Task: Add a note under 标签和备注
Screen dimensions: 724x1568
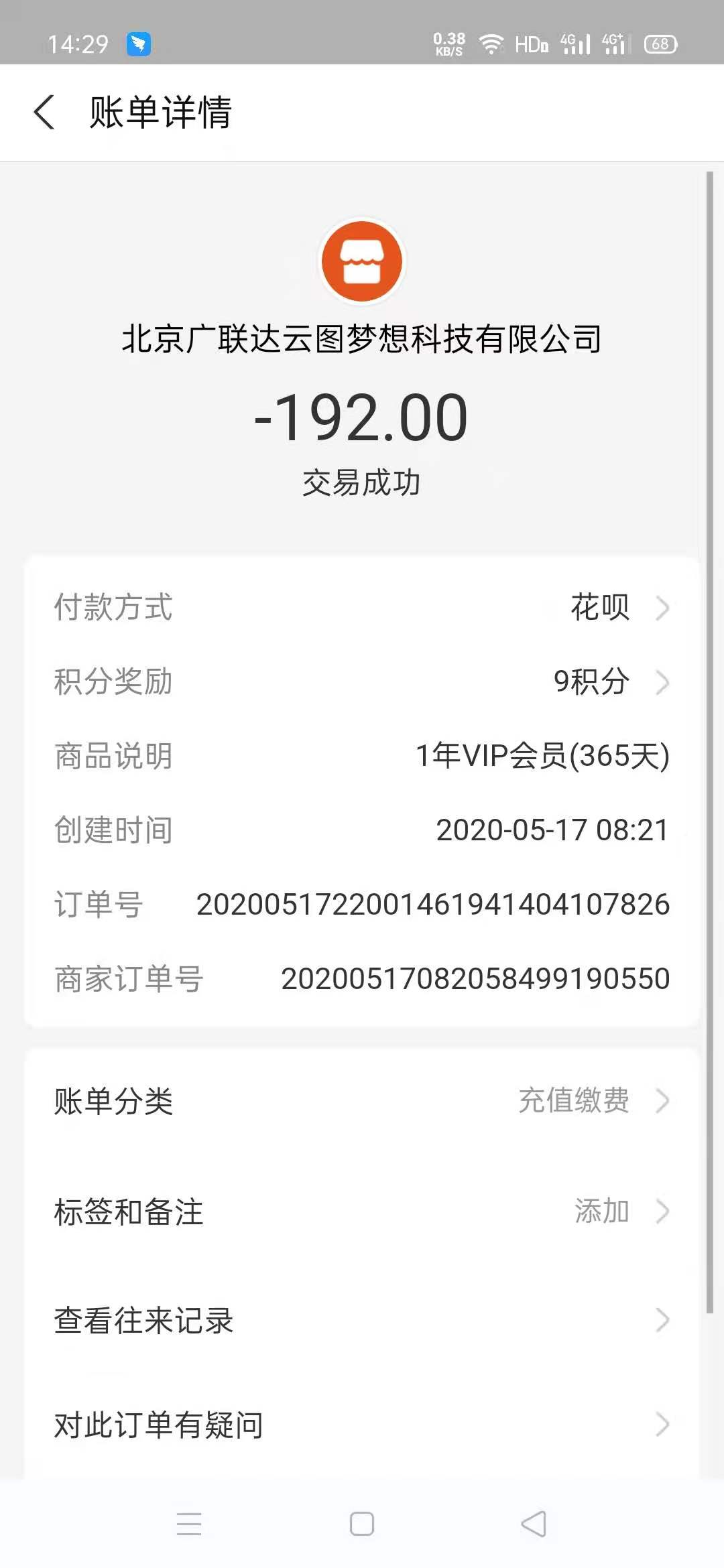Action: tap(362, 1211)
